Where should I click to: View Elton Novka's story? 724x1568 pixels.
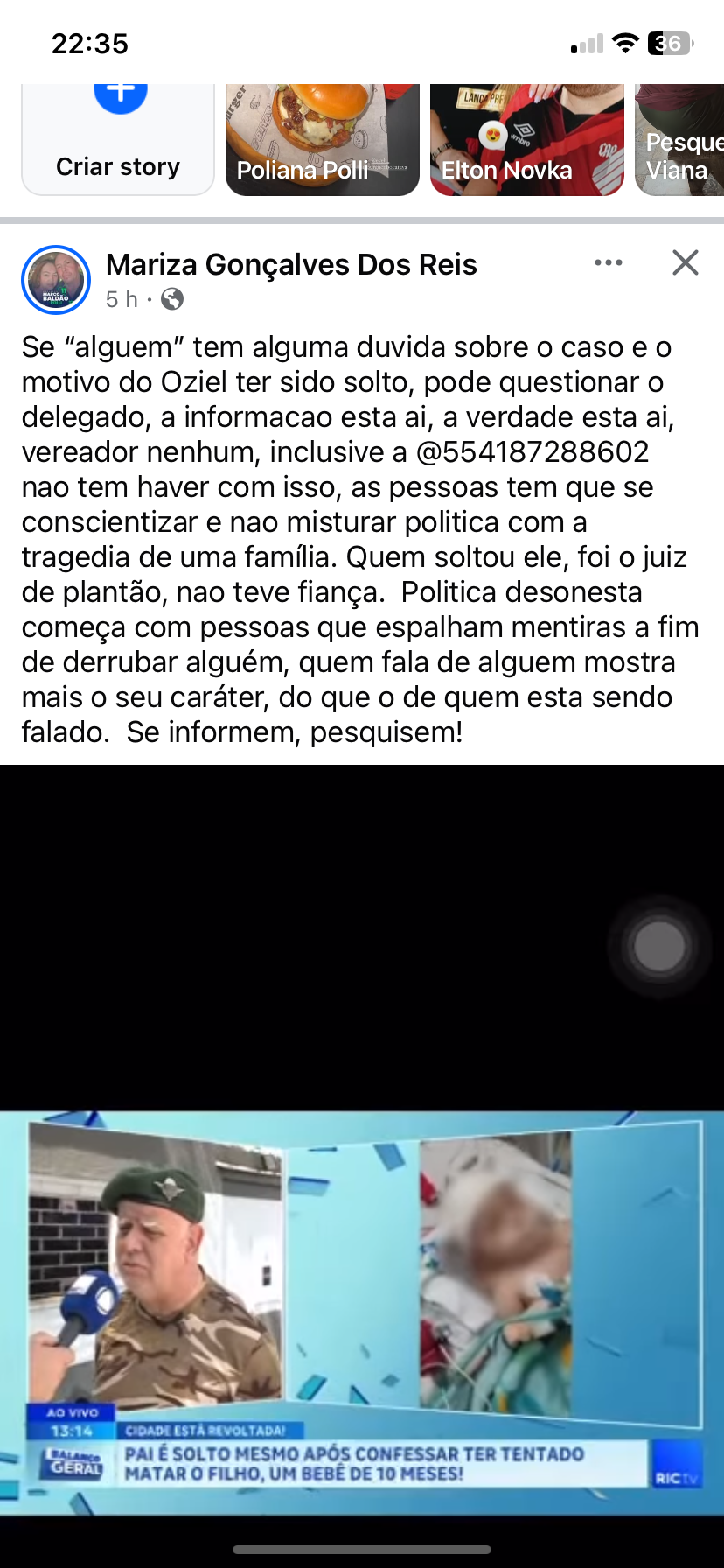coord(526,140)
